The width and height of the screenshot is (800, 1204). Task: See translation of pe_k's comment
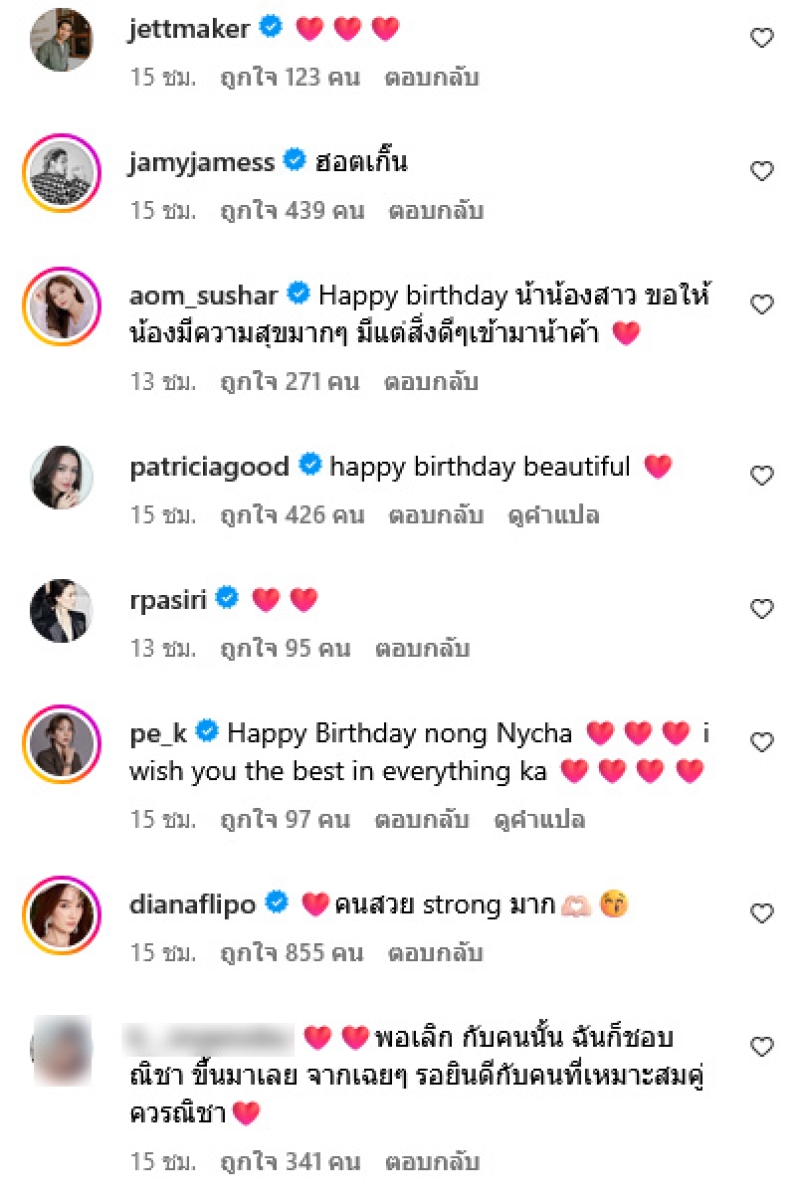coord(539,819)
